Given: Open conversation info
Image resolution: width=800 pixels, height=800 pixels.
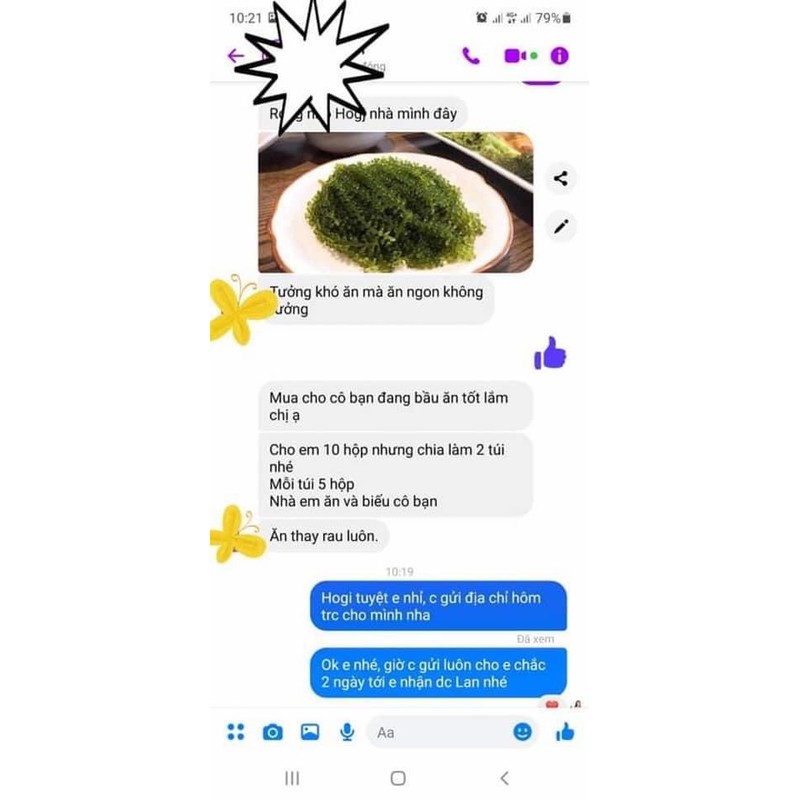Looking at the screenshot, I should tap(559, 56).
